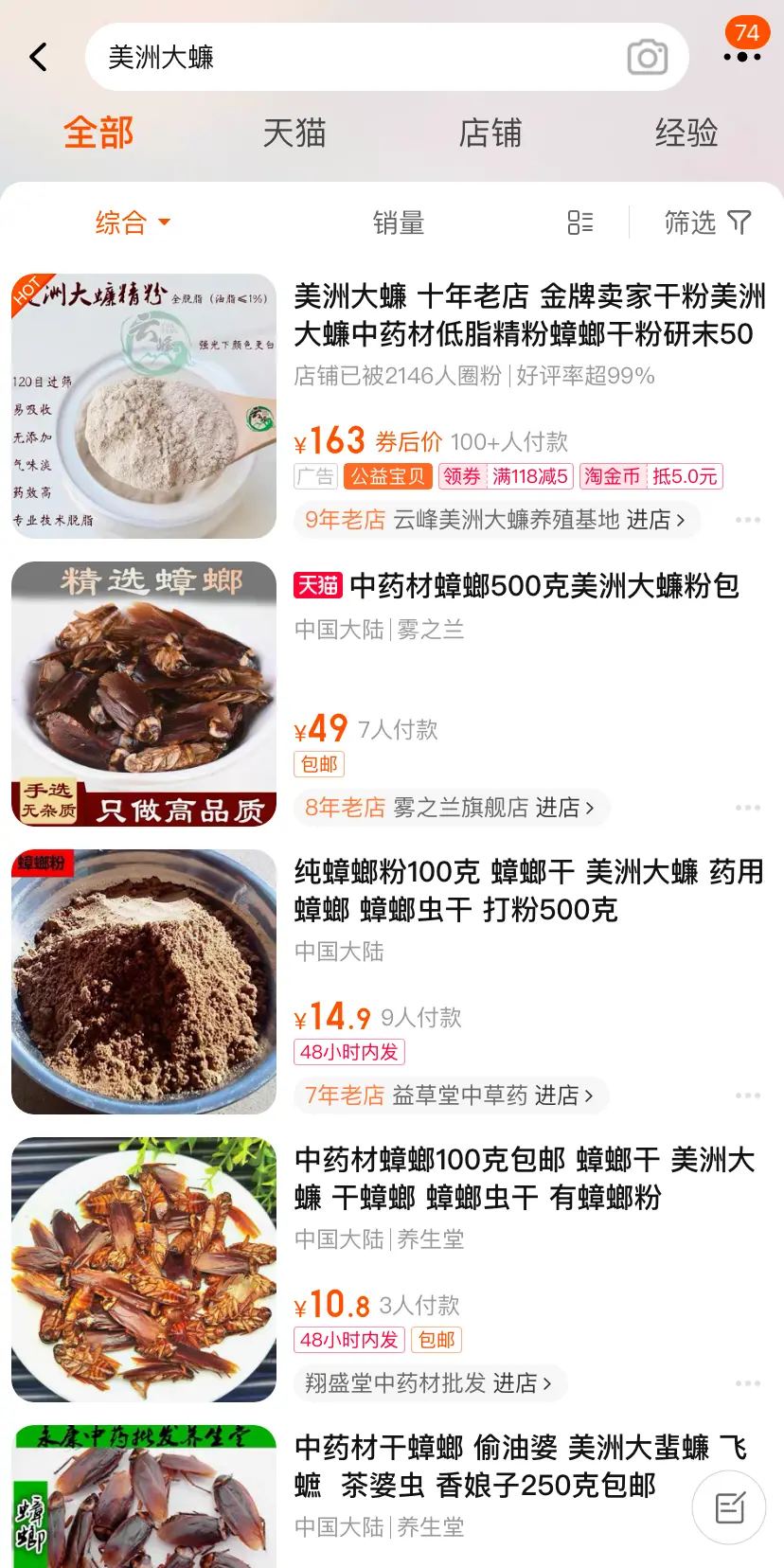Switch to the 经验 tab

[x=686, y=133]
